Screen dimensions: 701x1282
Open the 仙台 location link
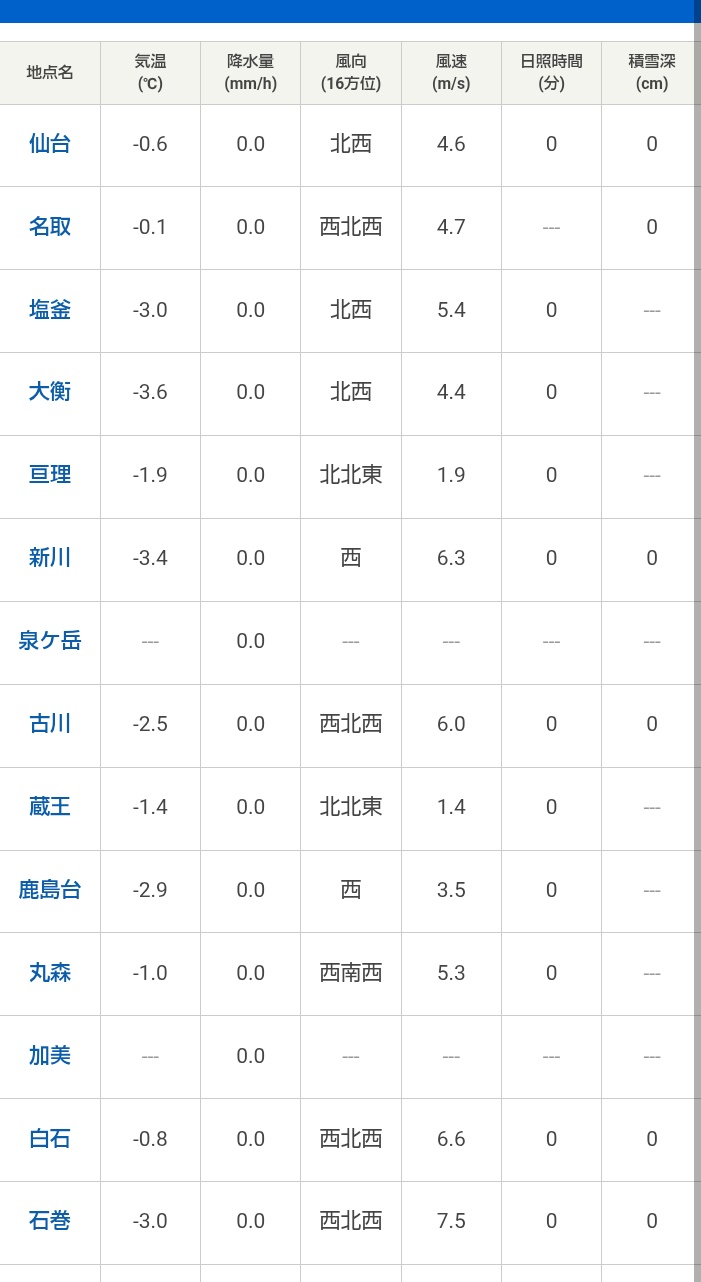point(50,144)
